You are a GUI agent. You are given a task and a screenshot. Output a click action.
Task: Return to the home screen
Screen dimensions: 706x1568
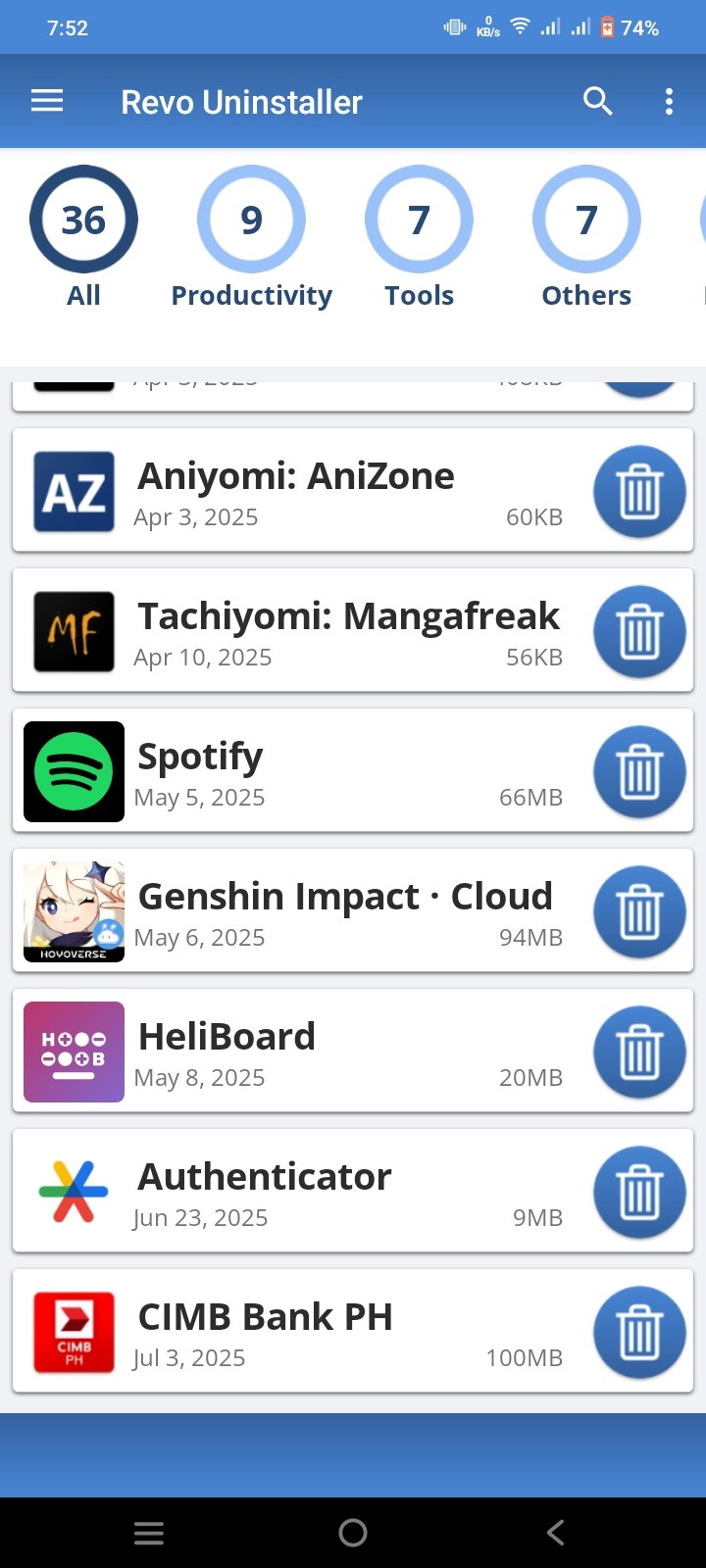(x=353, y=1533)
